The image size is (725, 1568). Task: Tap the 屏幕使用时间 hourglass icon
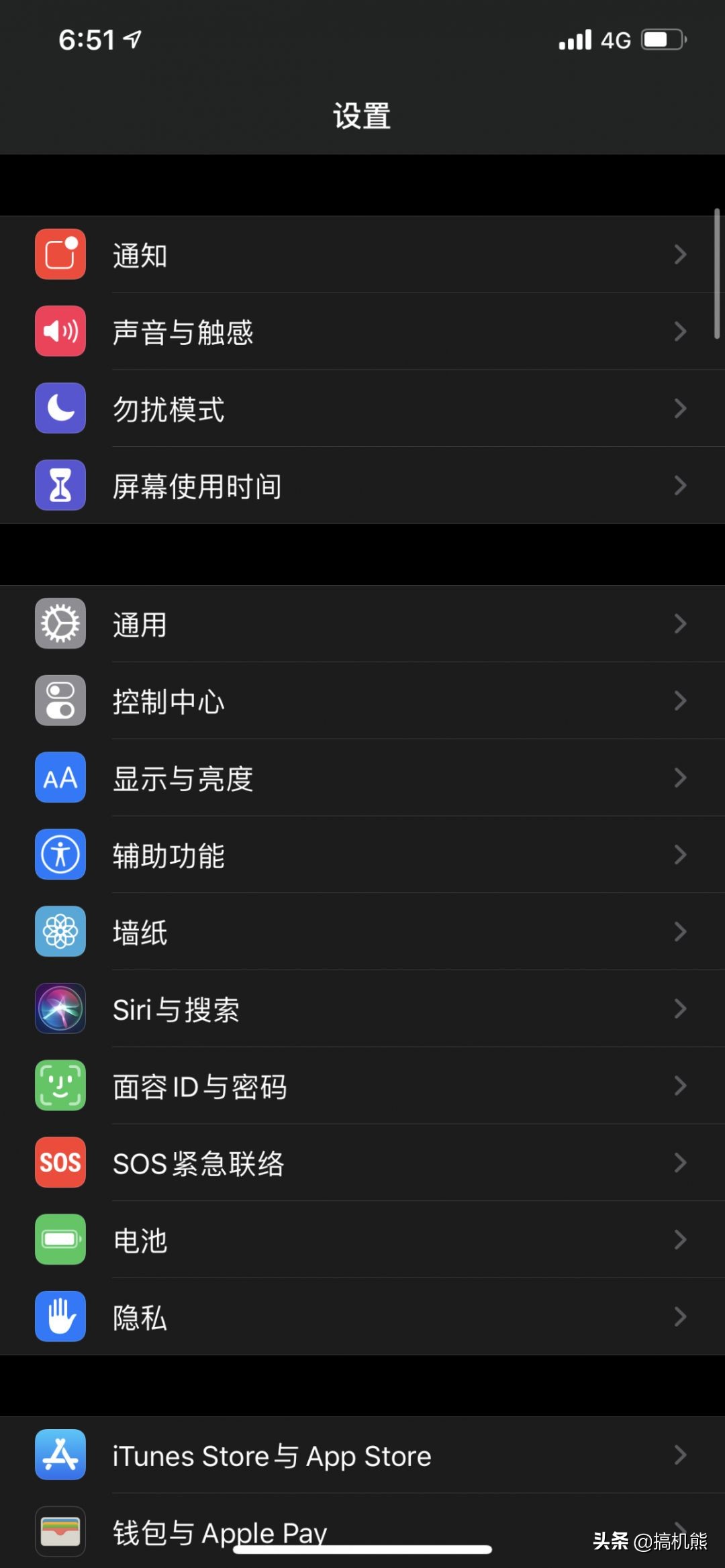pos(59,485)
